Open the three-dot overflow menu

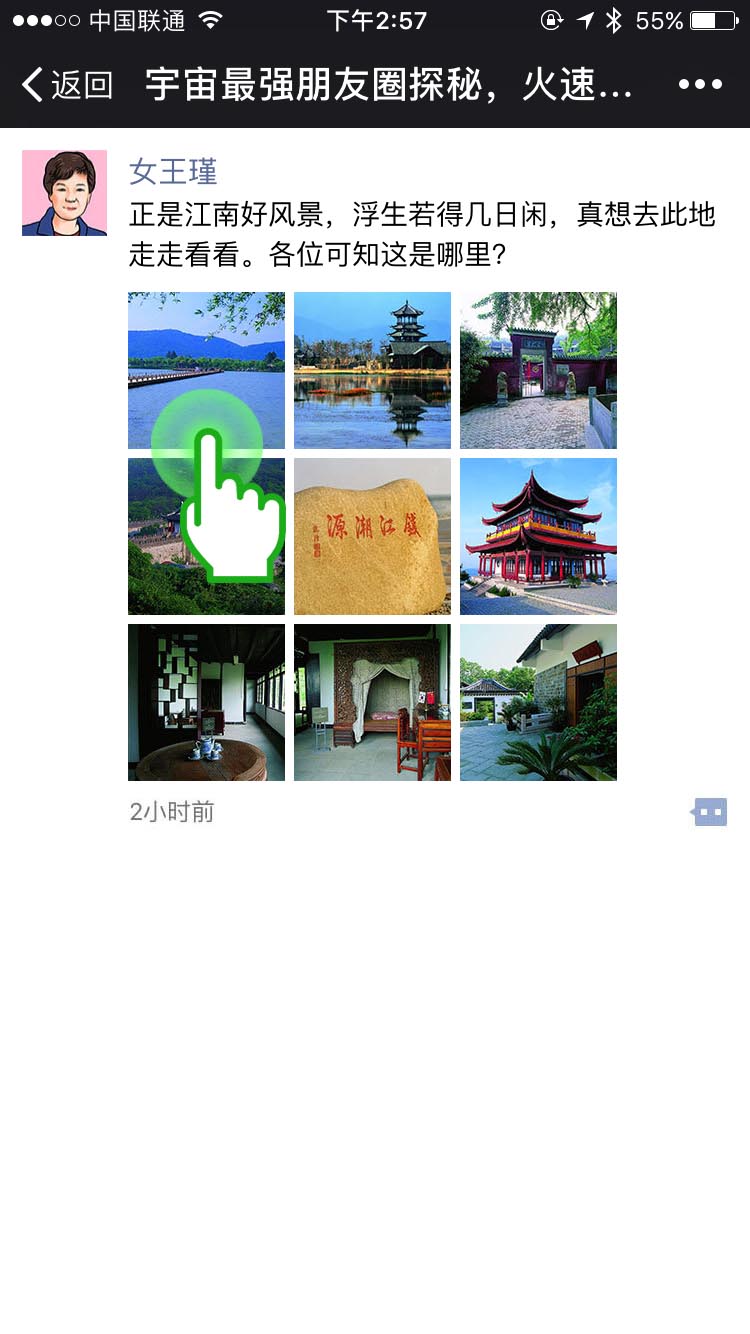tap(700, 85)
